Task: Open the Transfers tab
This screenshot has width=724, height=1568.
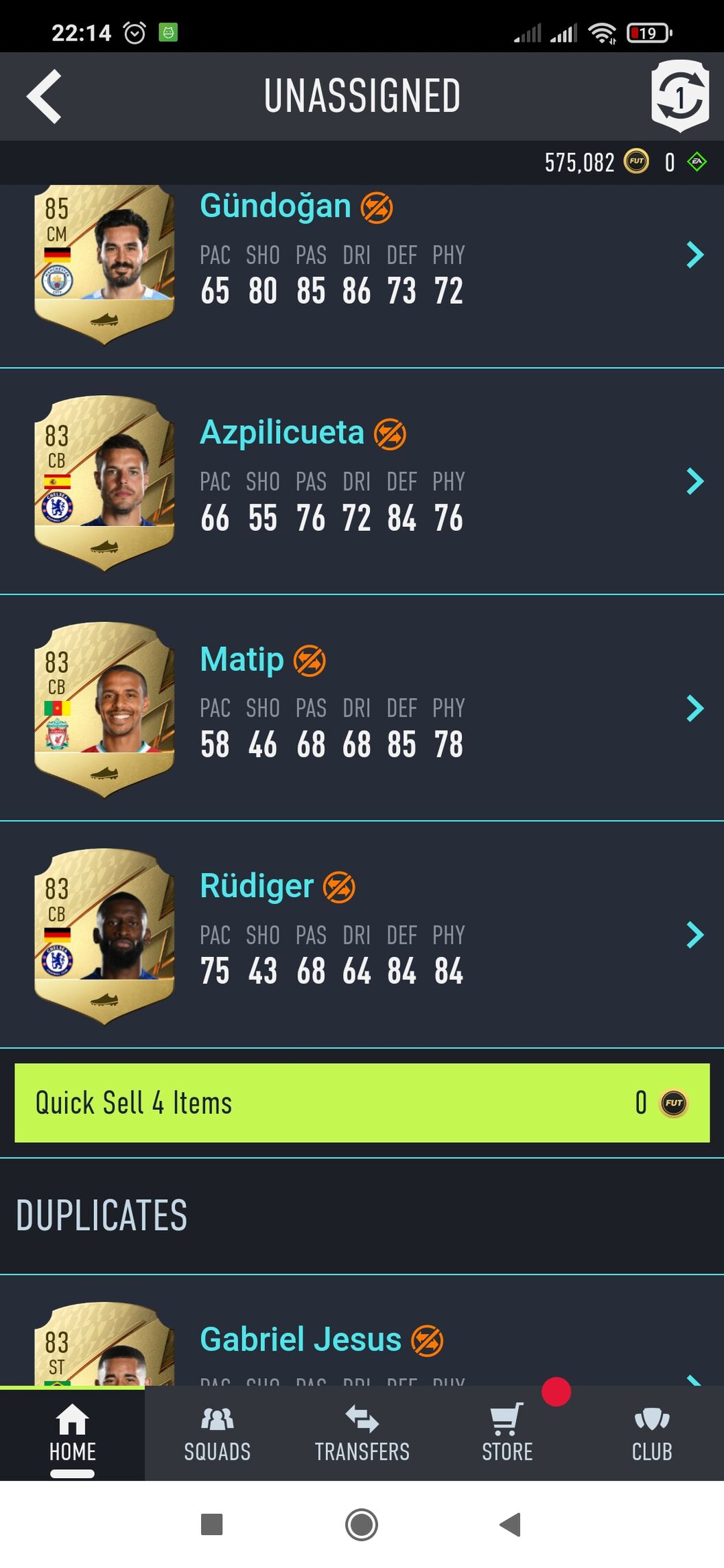Action: (x=362, y=1432)
